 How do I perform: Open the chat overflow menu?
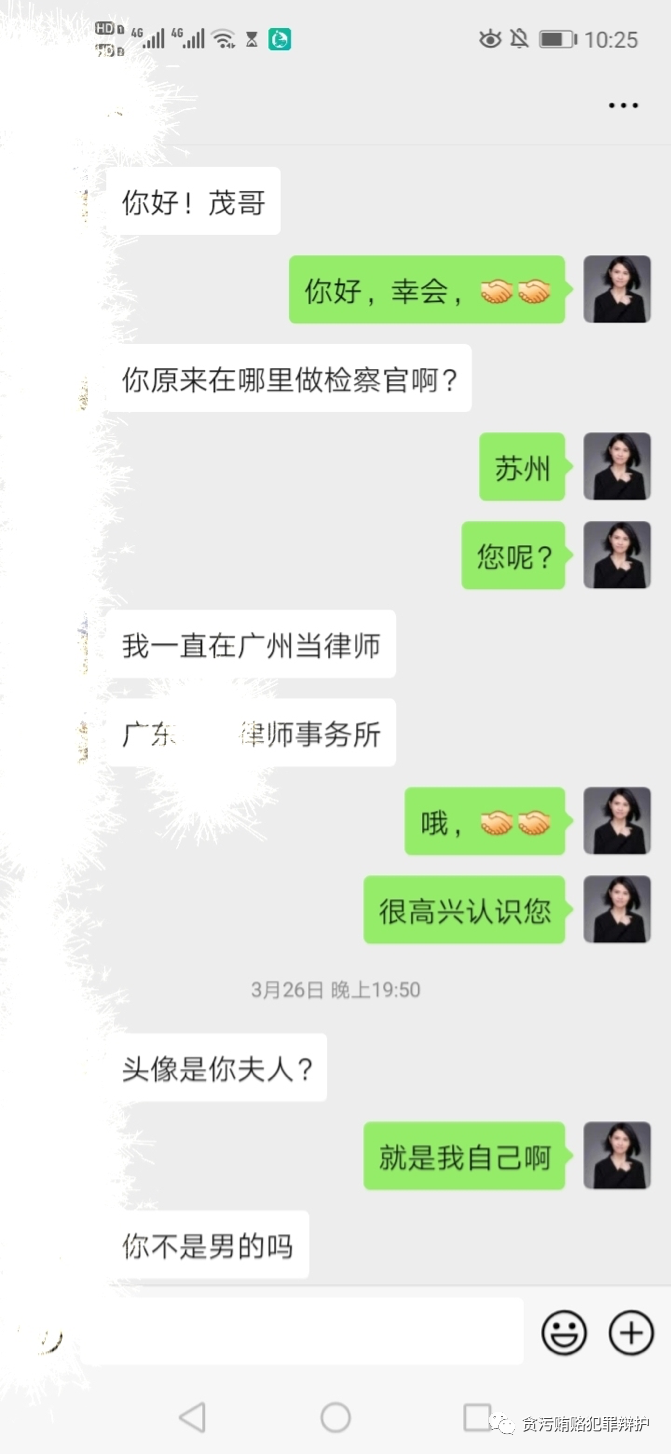623,106
